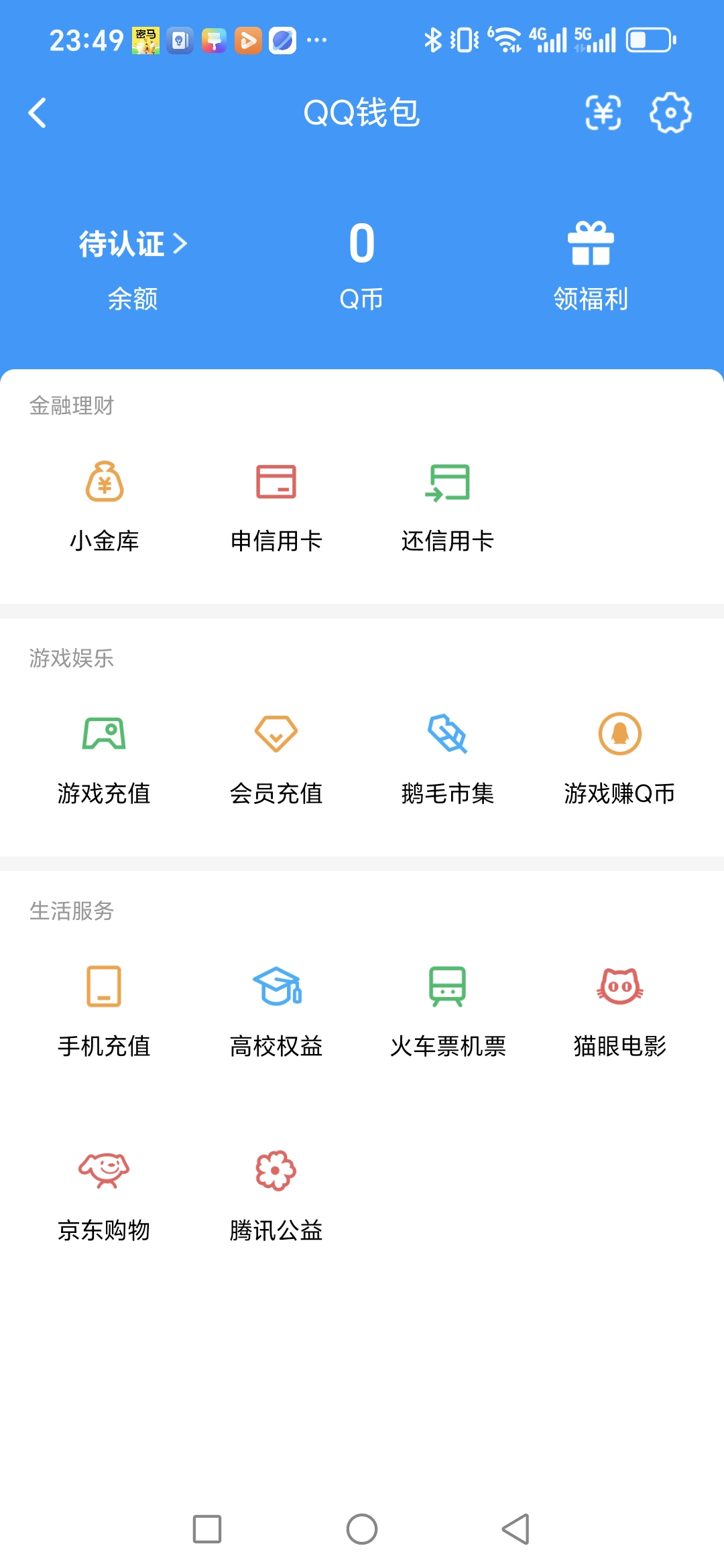Open the payment code scanner icon
This screenshot has width=724, height=1568.
click(603, 113)
